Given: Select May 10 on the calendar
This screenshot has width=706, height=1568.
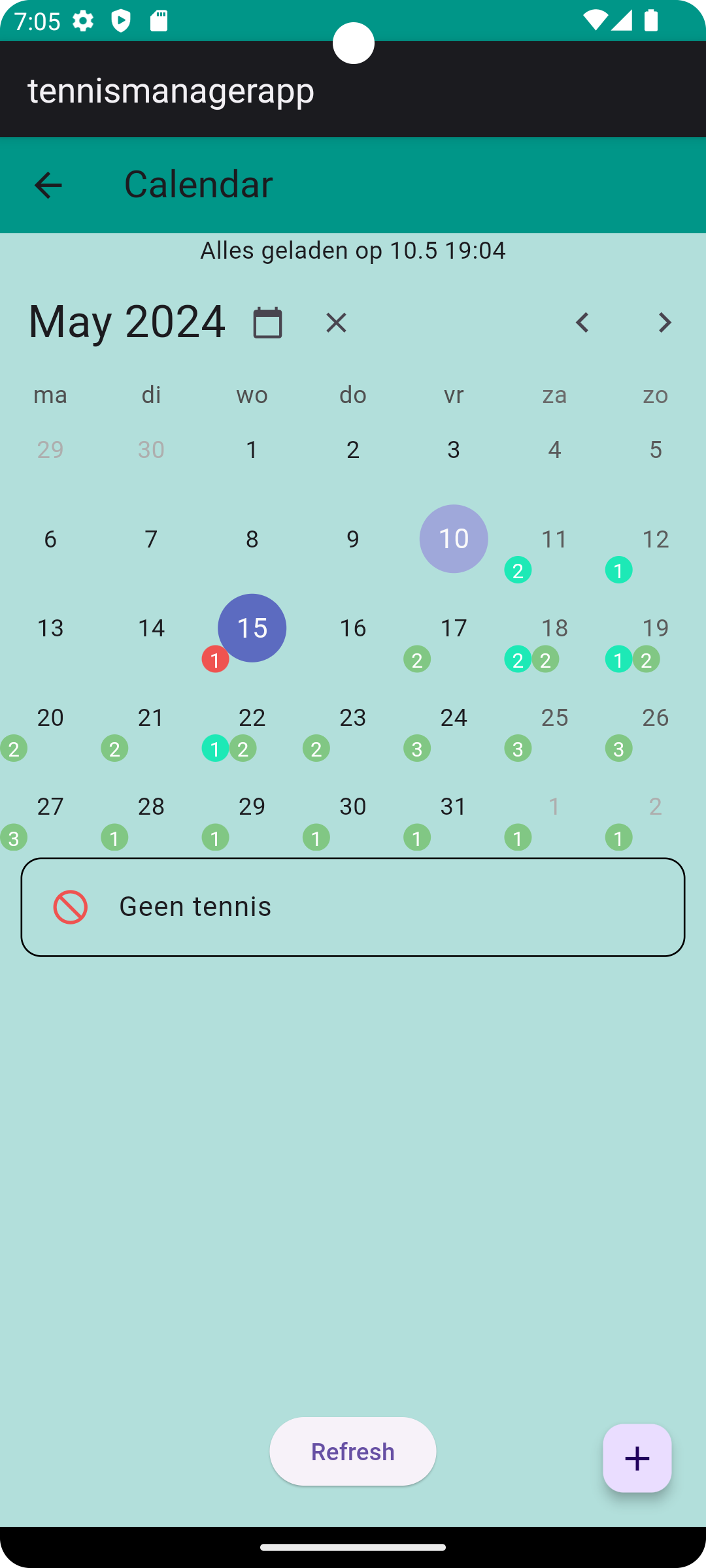Looking at the screenshot, I should click(454, 539).
